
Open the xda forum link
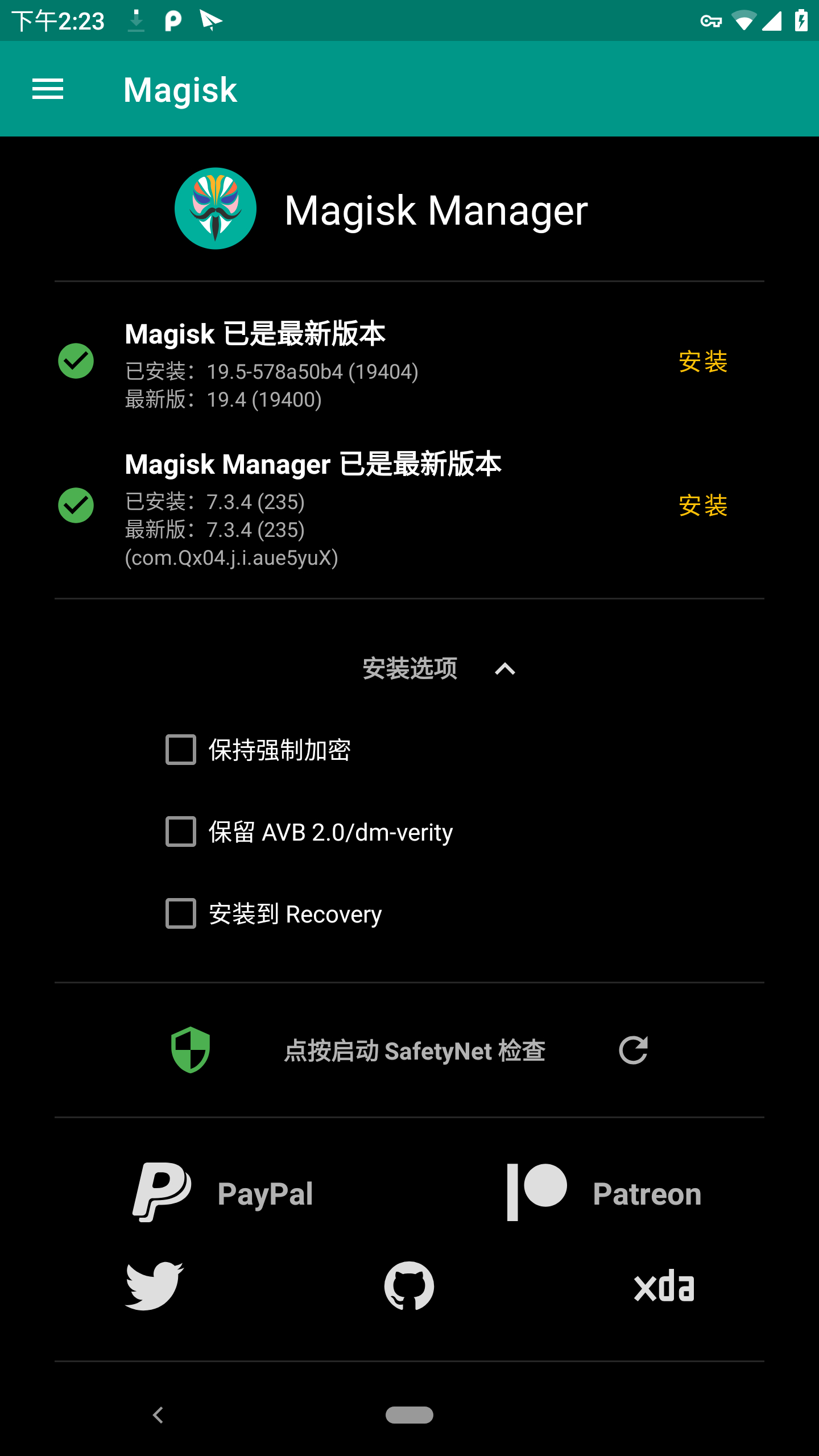[x=664, y=1286]
